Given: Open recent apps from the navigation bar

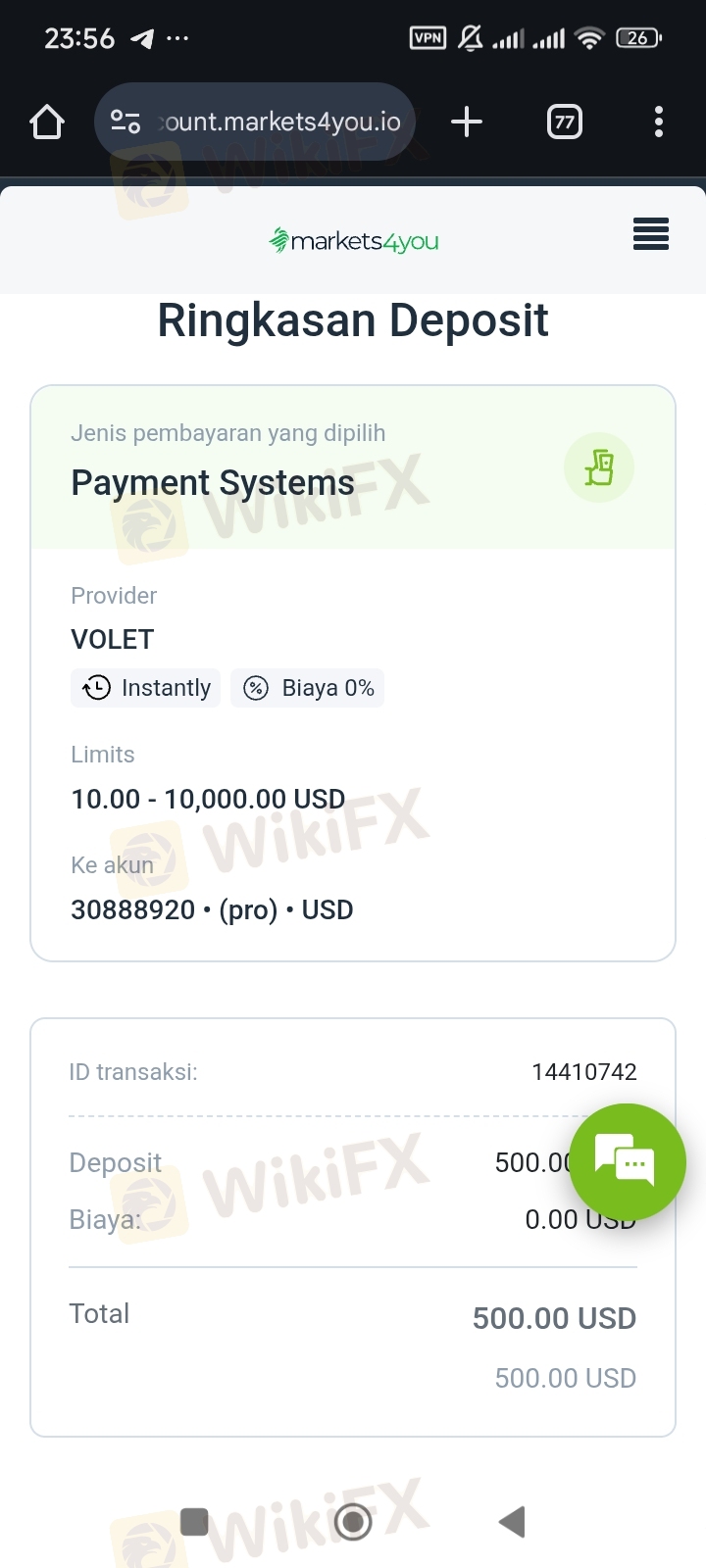Looking at the screenshot, I should (x=194, y=1522).
